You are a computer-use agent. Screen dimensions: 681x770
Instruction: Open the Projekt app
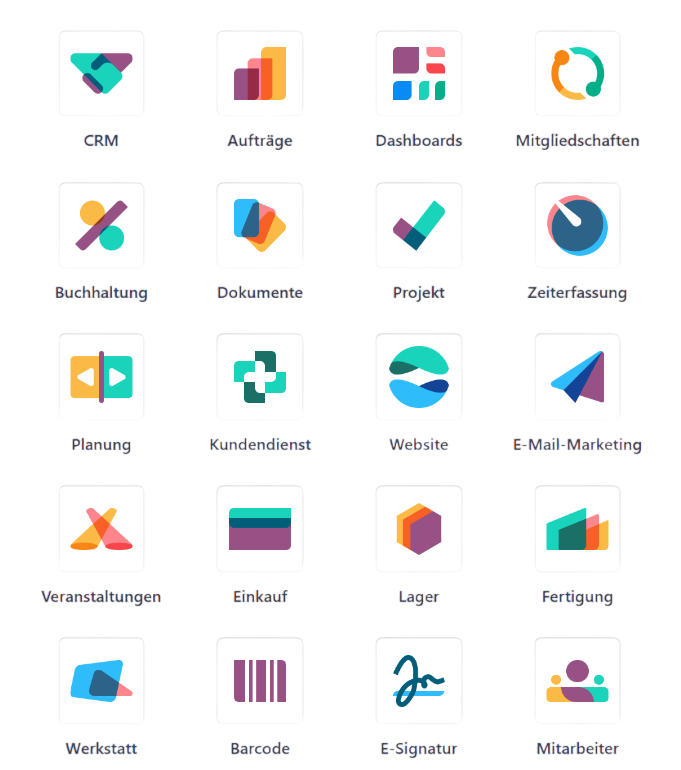[x=418, y=225]
